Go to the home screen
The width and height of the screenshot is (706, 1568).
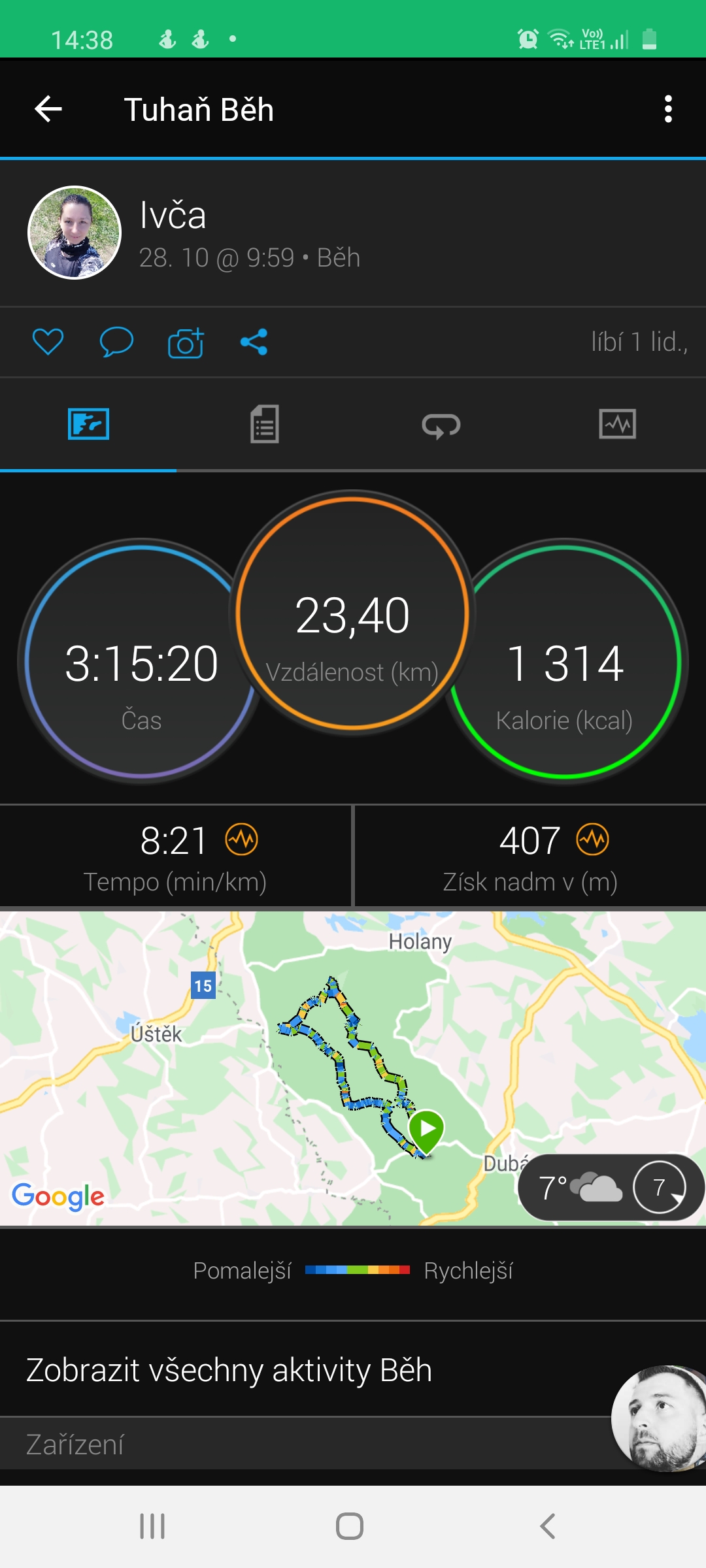(x=350, y=1526)
